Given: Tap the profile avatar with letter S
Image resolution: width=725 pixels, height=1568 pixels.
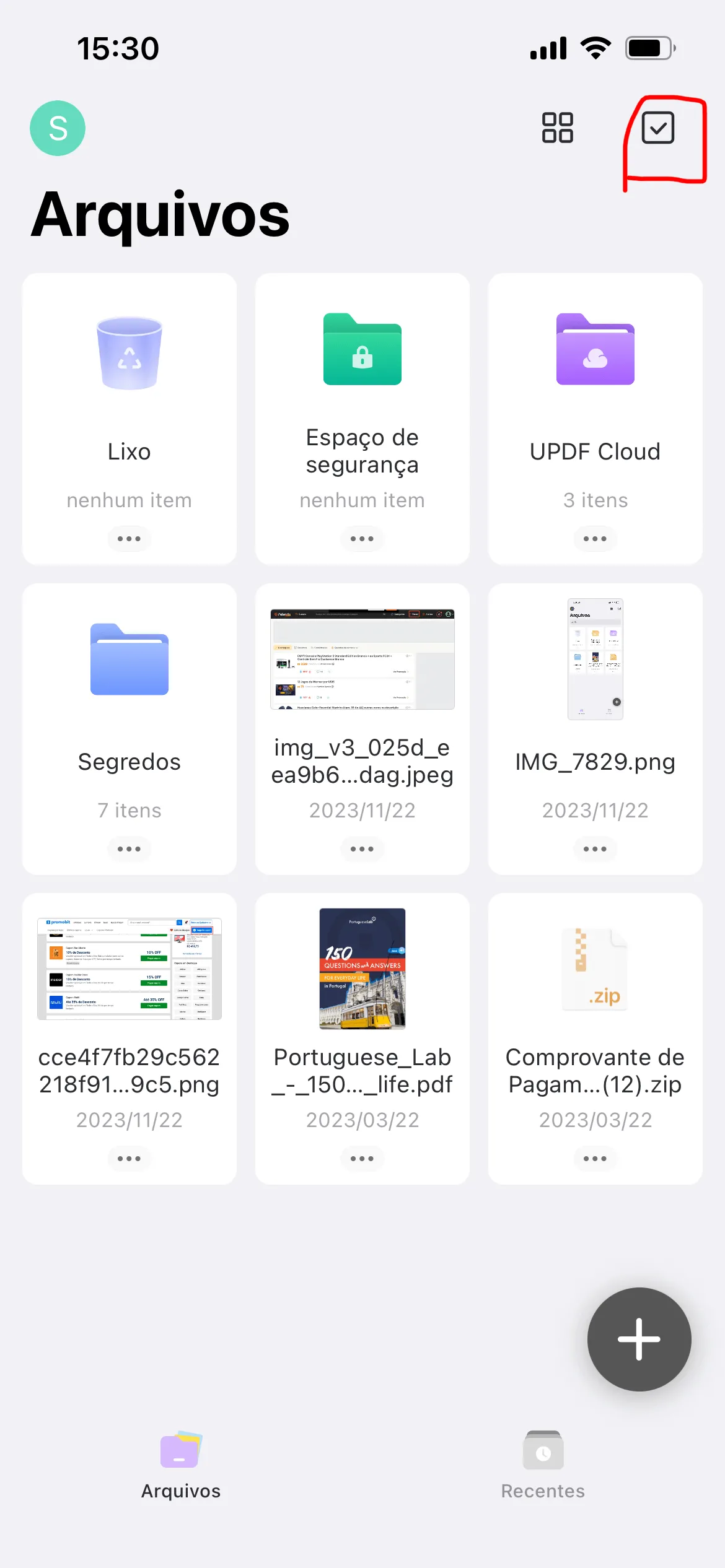Looking at the screenshot, I should tap(57, 127).
